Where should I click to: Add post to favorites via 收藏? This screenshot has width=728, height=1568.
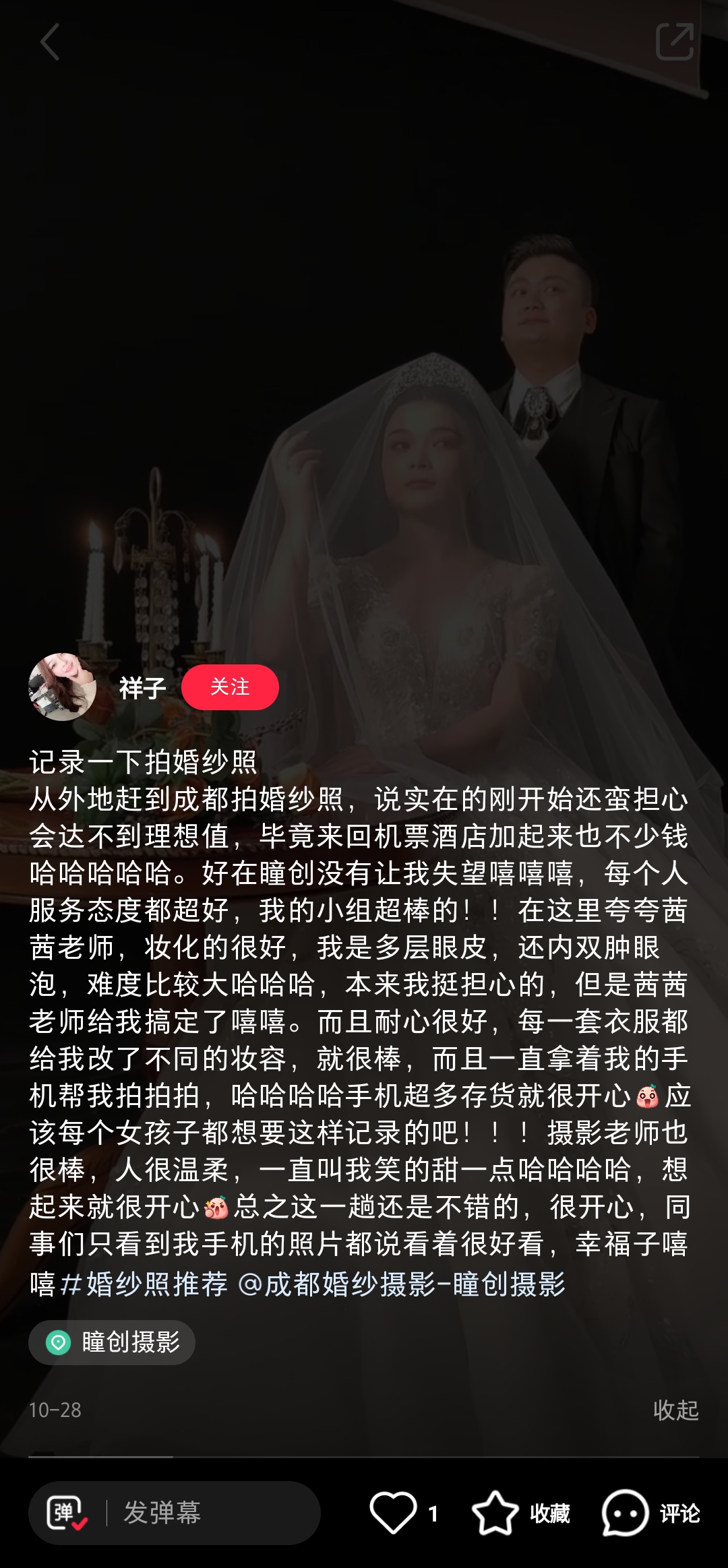520,1513
